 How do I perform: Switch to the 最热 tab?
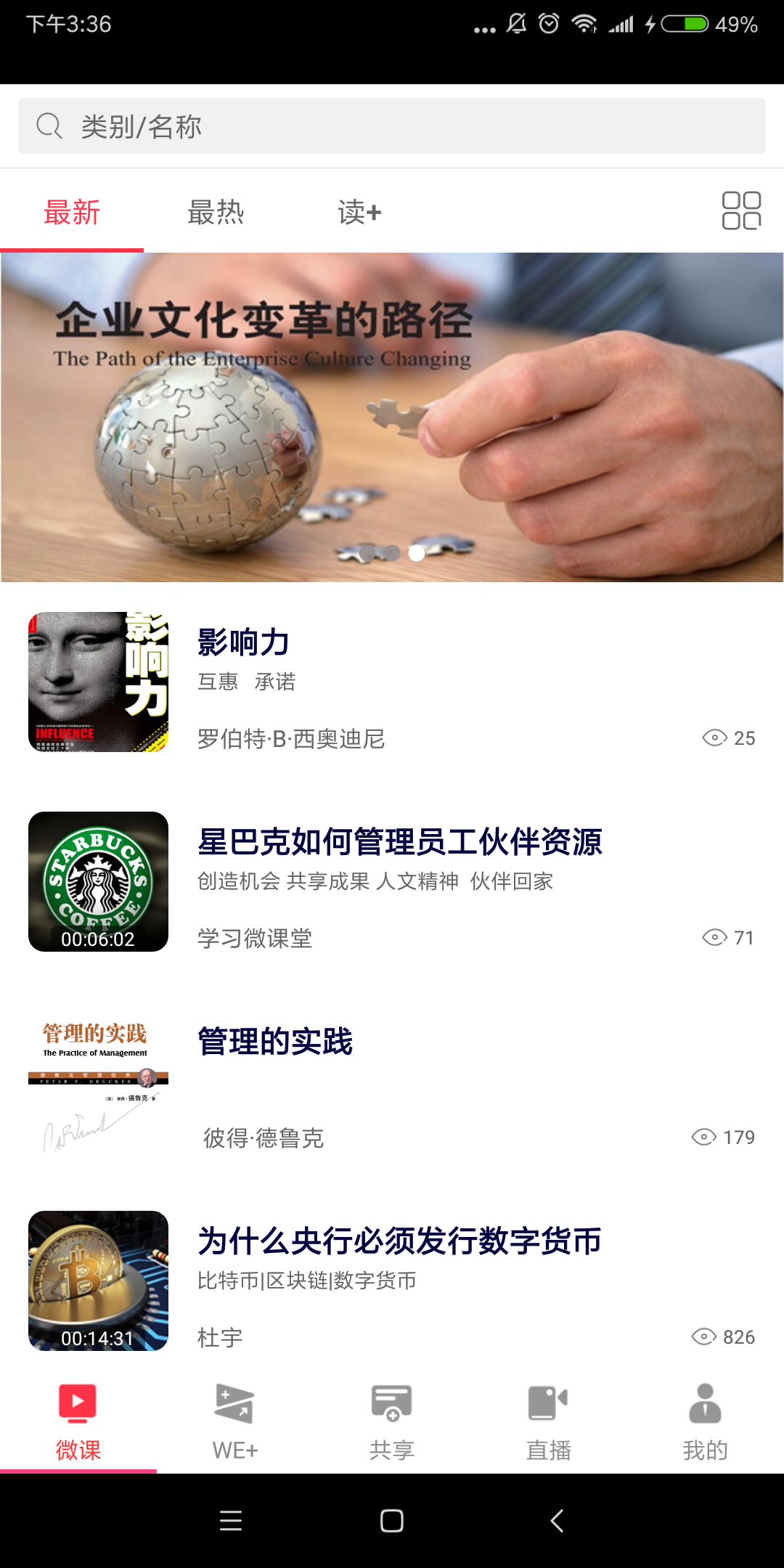click(x=216, y=211)
